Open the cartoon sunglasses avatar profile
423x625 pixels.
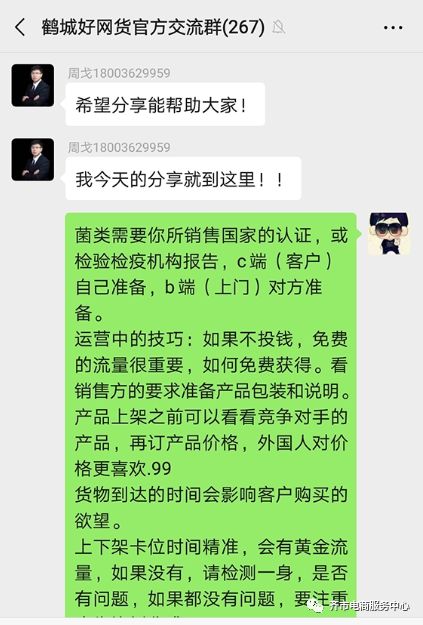point(389,234)
